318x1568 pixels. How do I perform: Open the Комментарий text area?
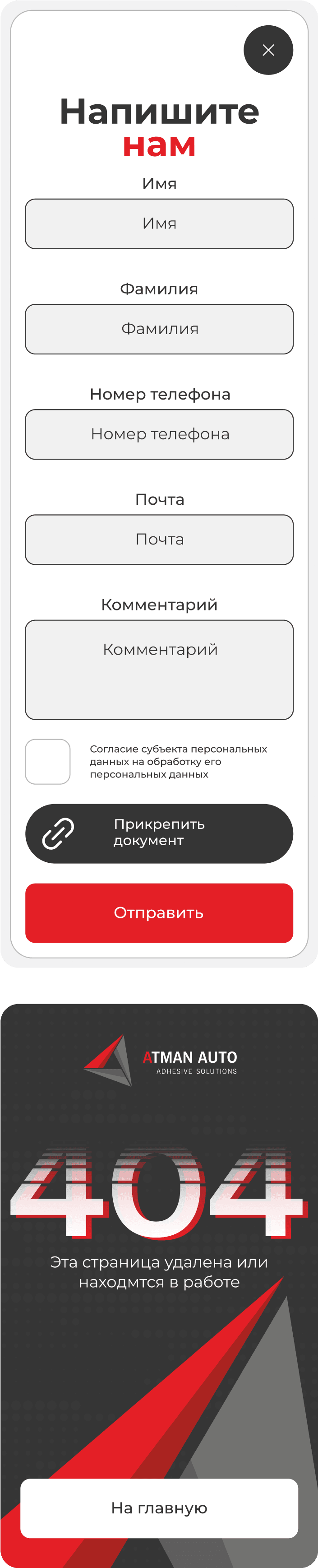tap(159, 670)
